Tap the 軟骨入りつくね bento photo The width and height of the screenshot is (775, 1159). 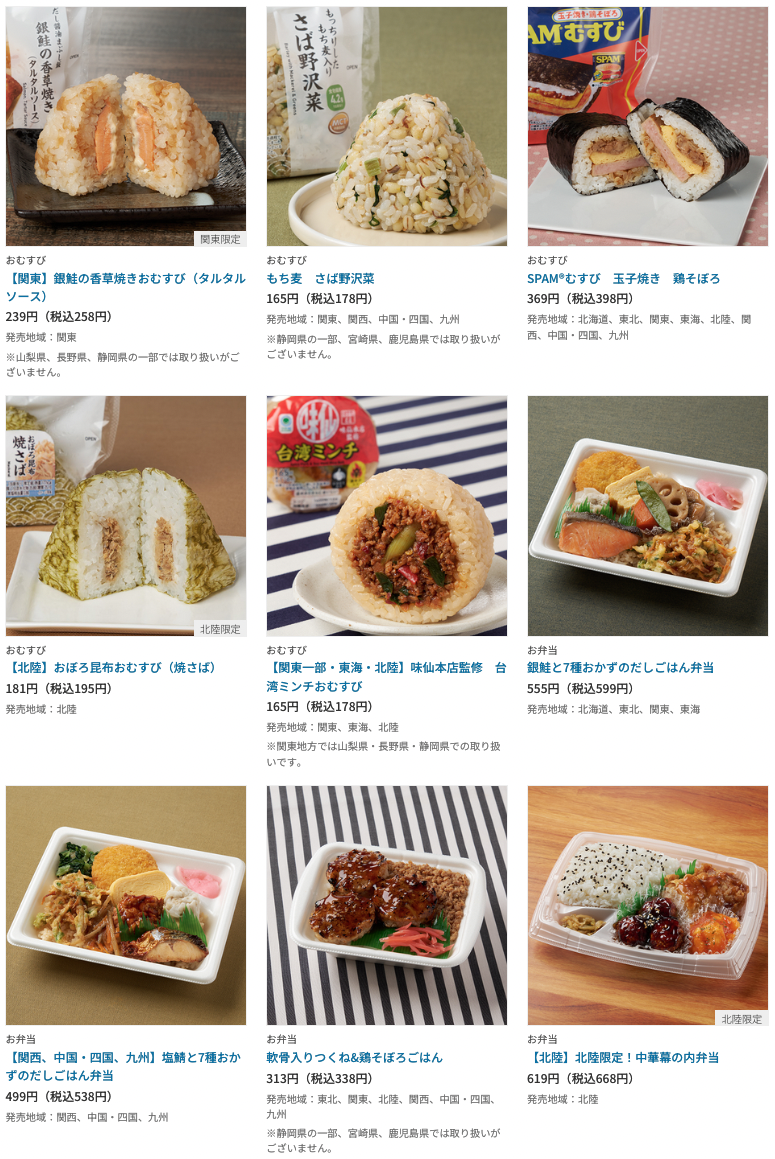click(386, 905)
